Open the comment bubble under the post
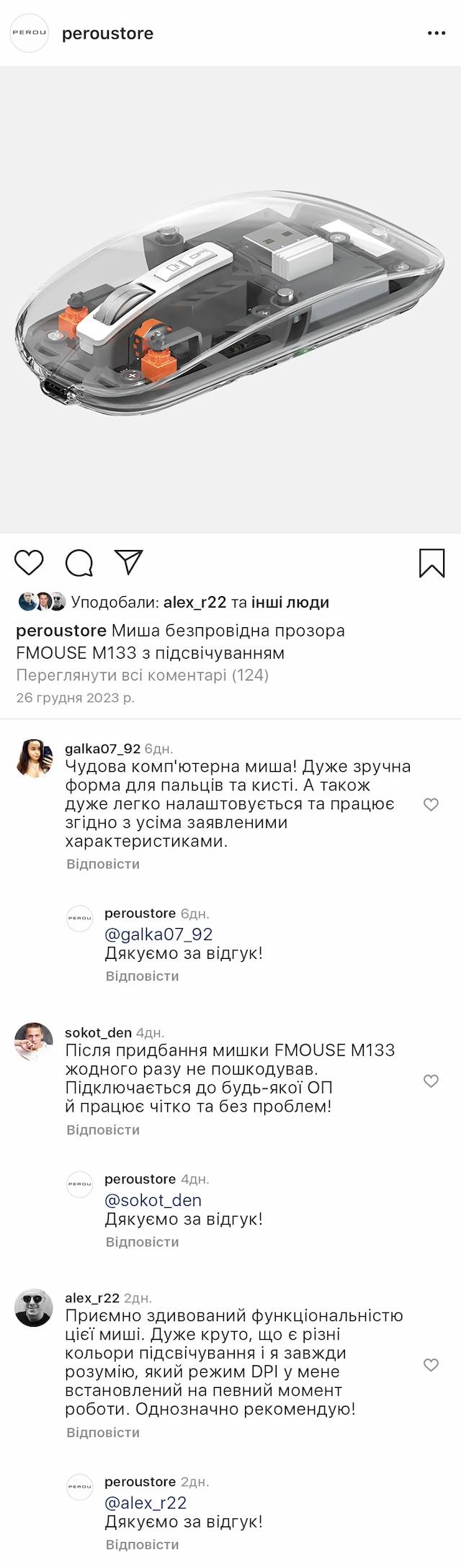 pyautogui.click(x=79, y=563)
